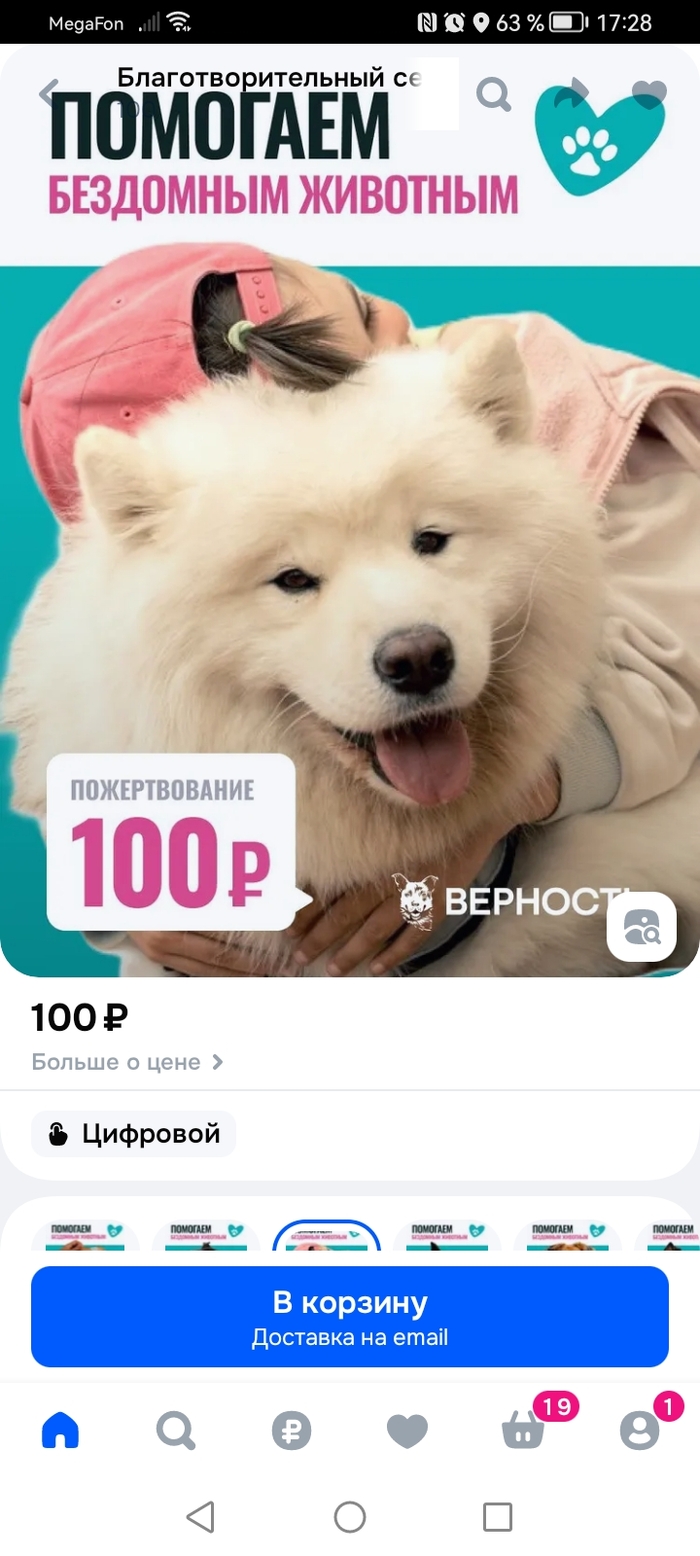The width and height of the screenshot is (700, 1556).
Task: Open the favorites tab in bottom bar
Action: 407,1431
